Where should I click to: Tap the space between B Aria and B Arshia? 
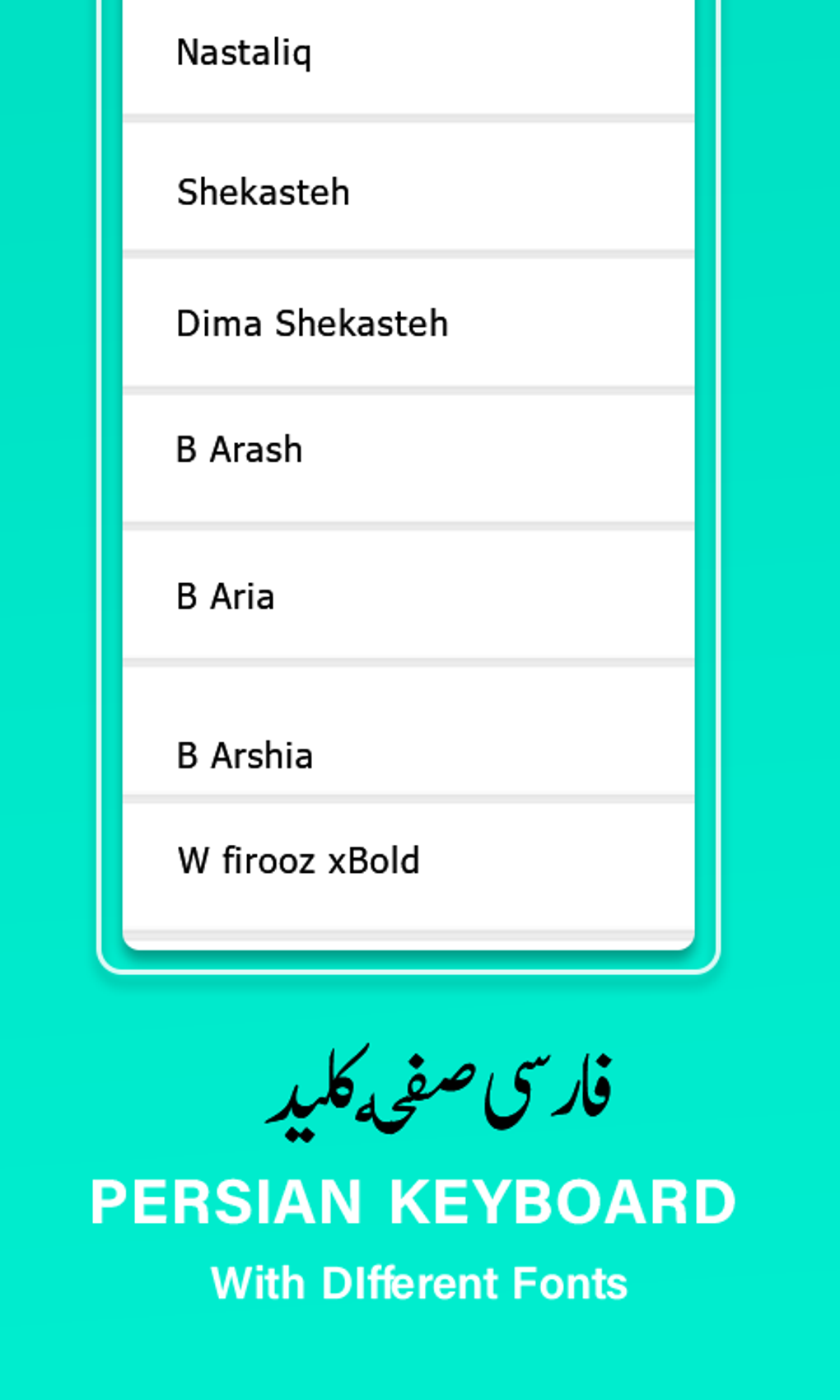pyautogui.click(x=408, y=656)
